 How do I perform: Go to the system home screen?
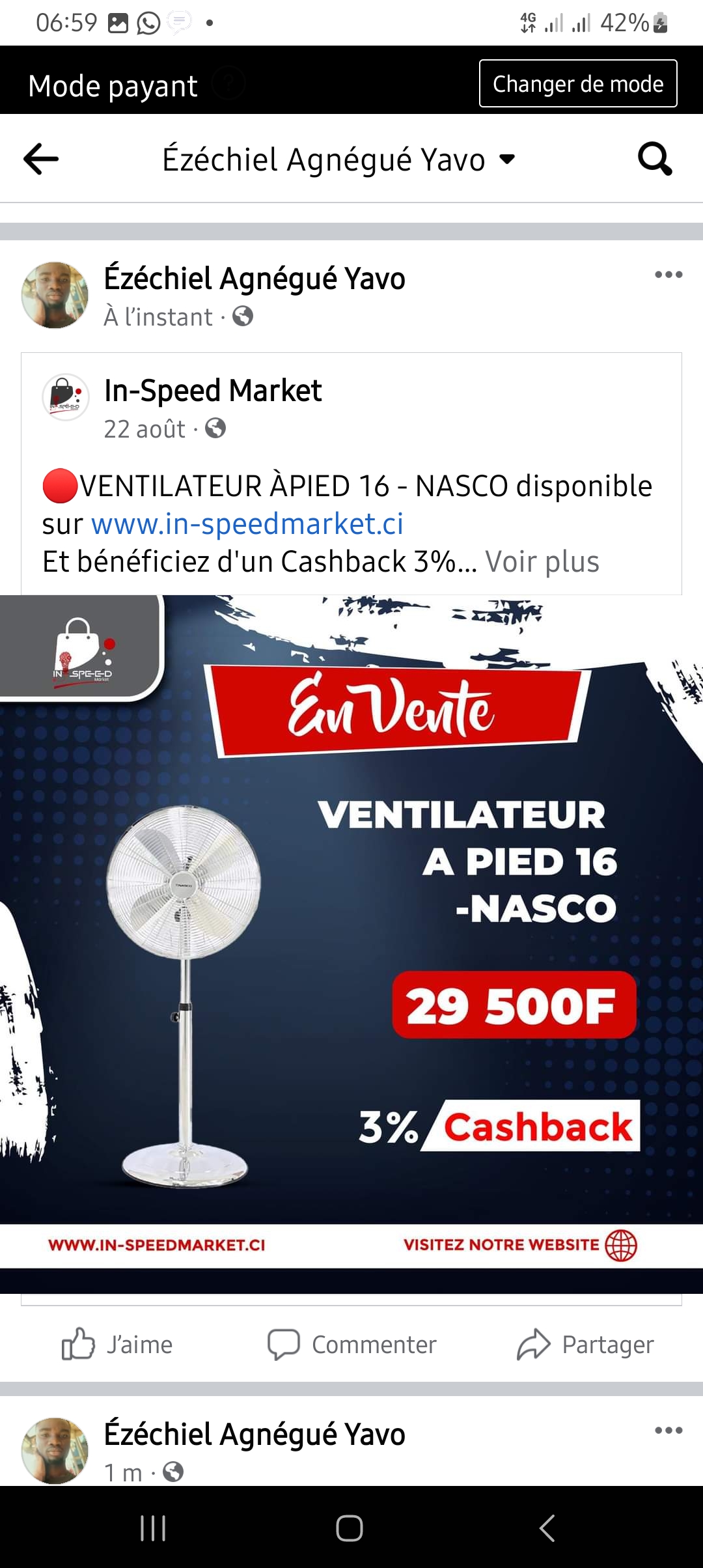[350, 1528]
